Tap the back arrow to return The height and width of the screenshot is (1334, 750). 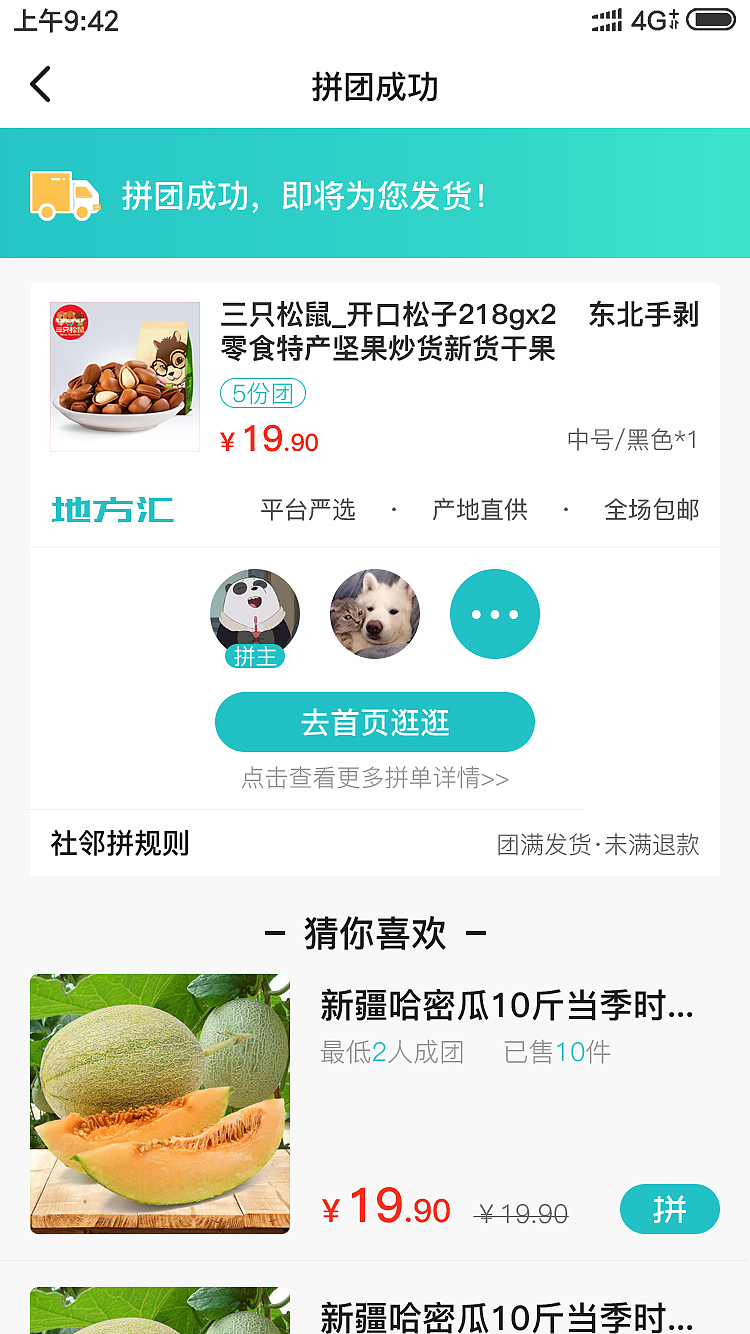(40, 84)
